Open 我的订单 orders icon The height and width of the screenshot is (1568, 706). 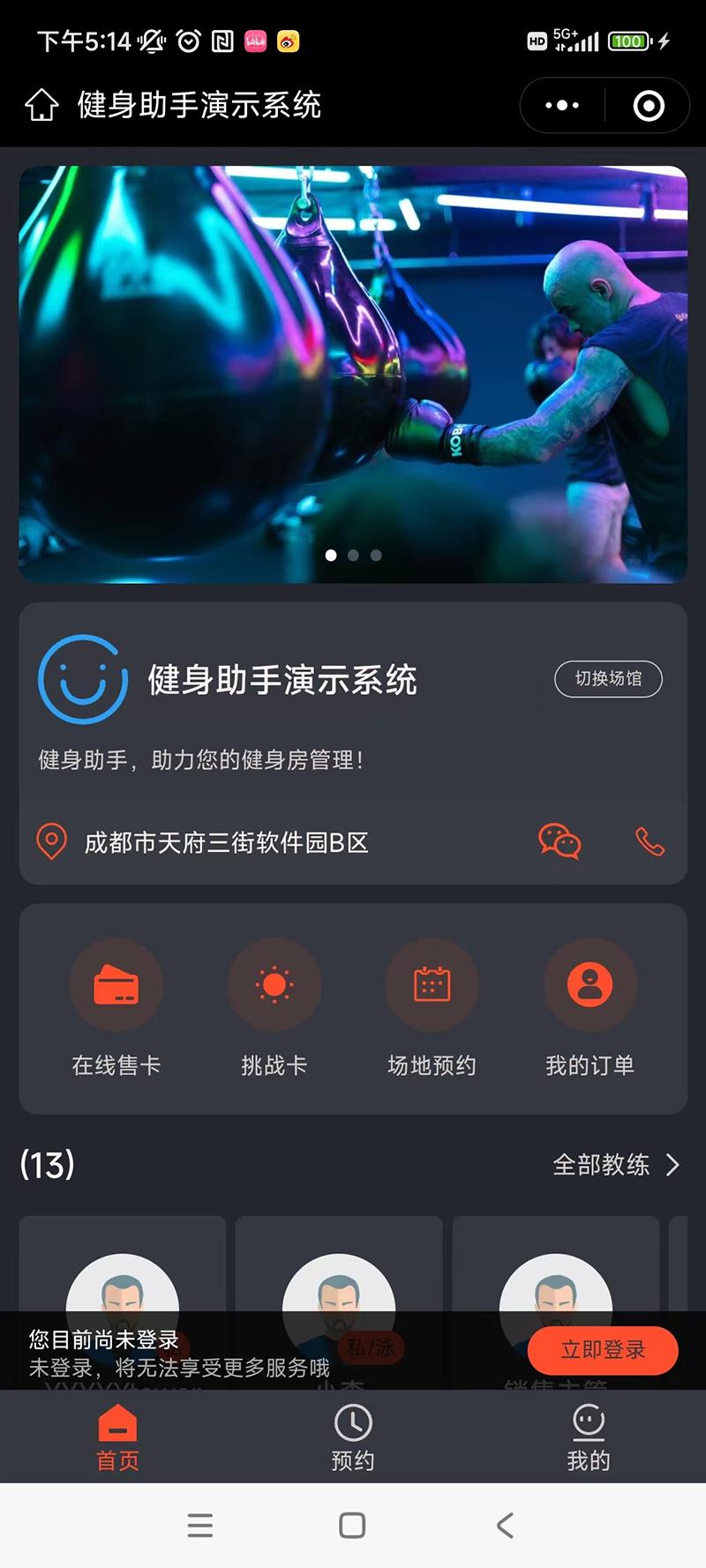pos(590,985)
